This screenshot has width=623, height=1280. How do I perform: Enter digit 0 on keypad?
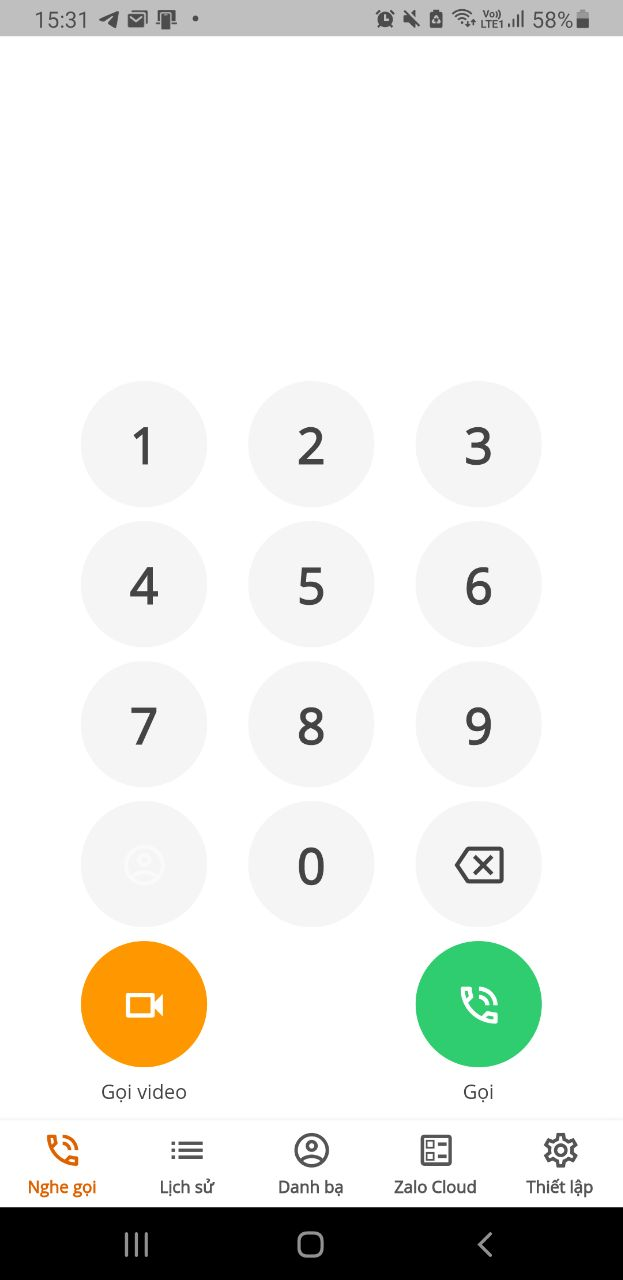[x=311, y=865]
